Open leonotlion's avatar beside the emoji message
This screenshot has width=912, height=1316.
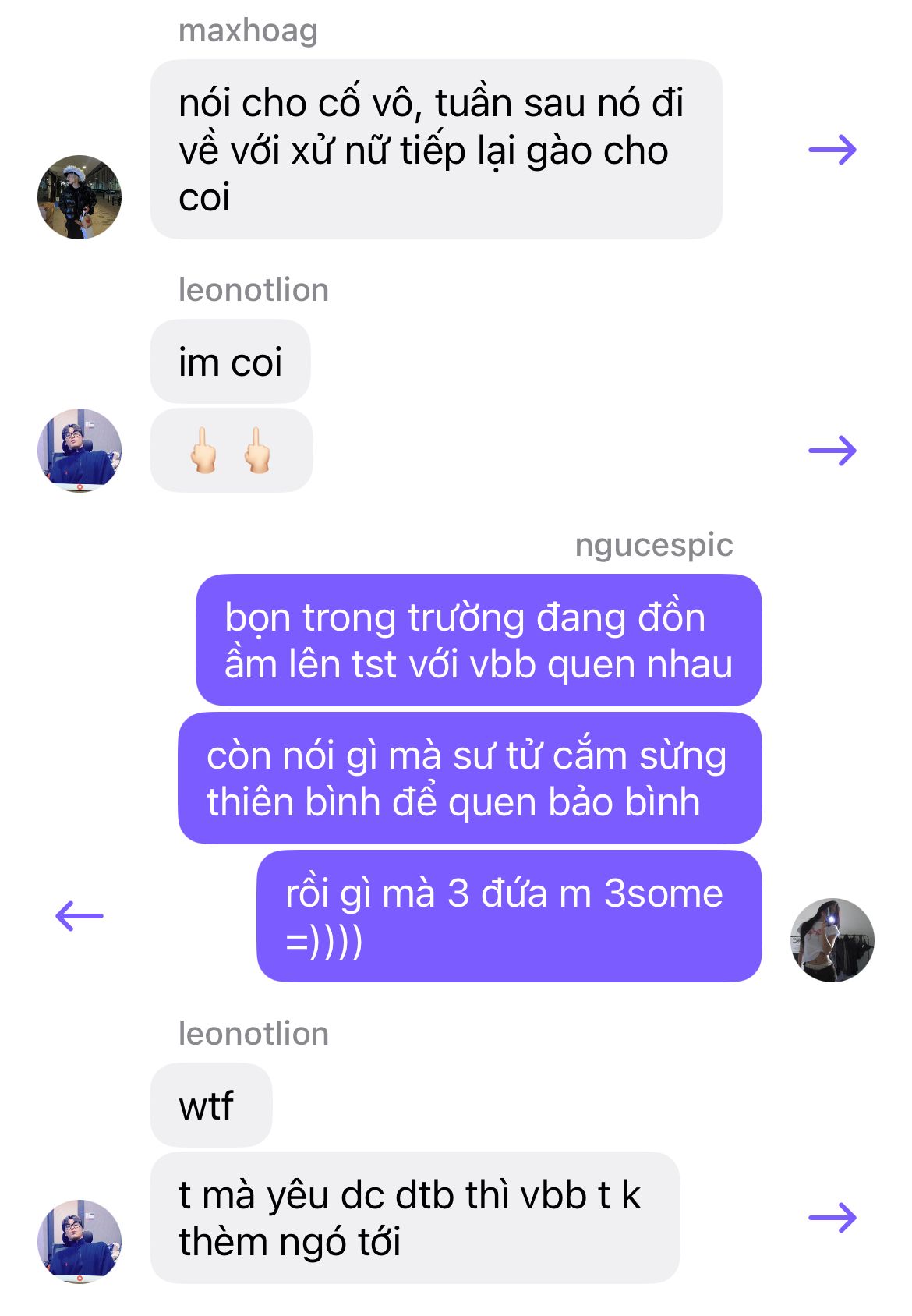coord(80,450)
